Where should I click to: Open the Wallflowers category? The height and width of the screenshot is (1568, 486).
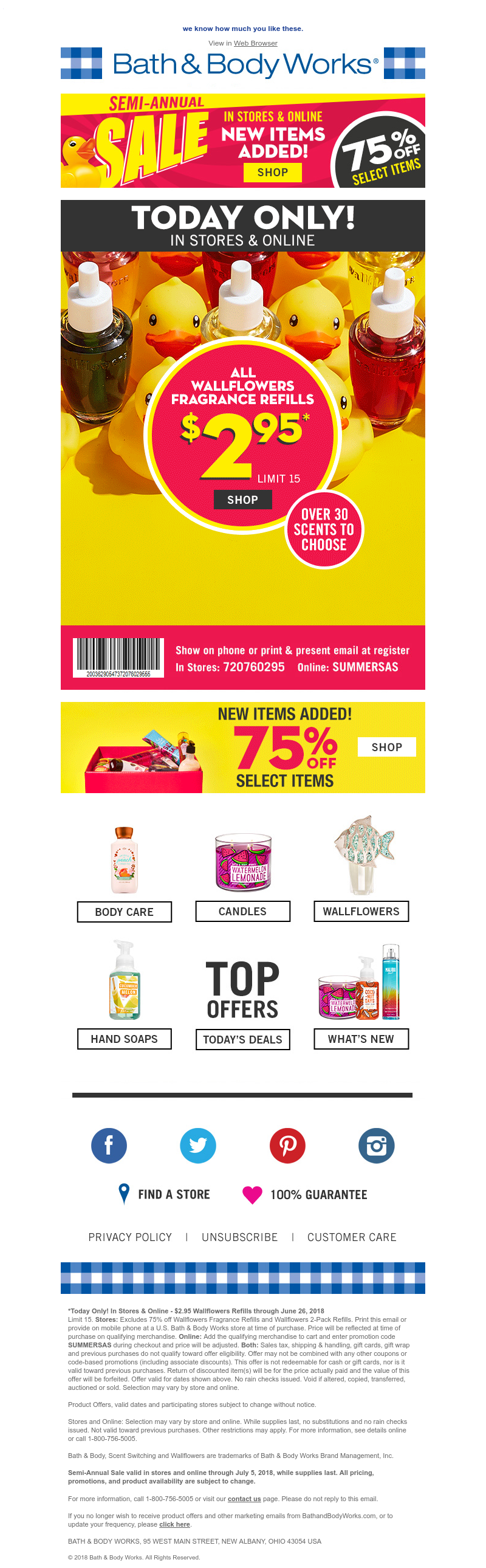click(x=361, y=911)
